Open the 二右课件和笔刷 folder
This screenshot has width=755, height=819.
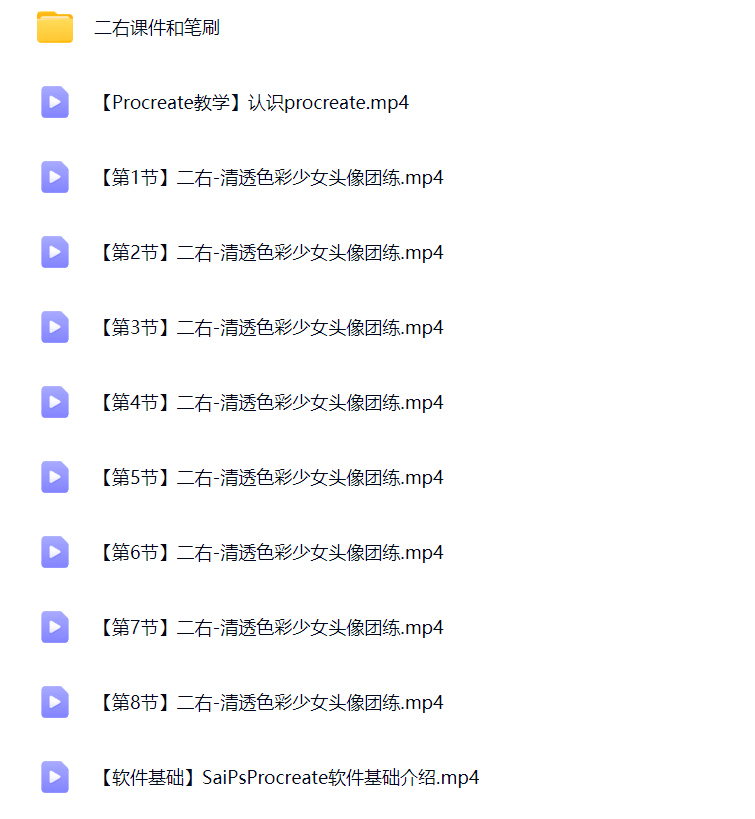[156, 28]
